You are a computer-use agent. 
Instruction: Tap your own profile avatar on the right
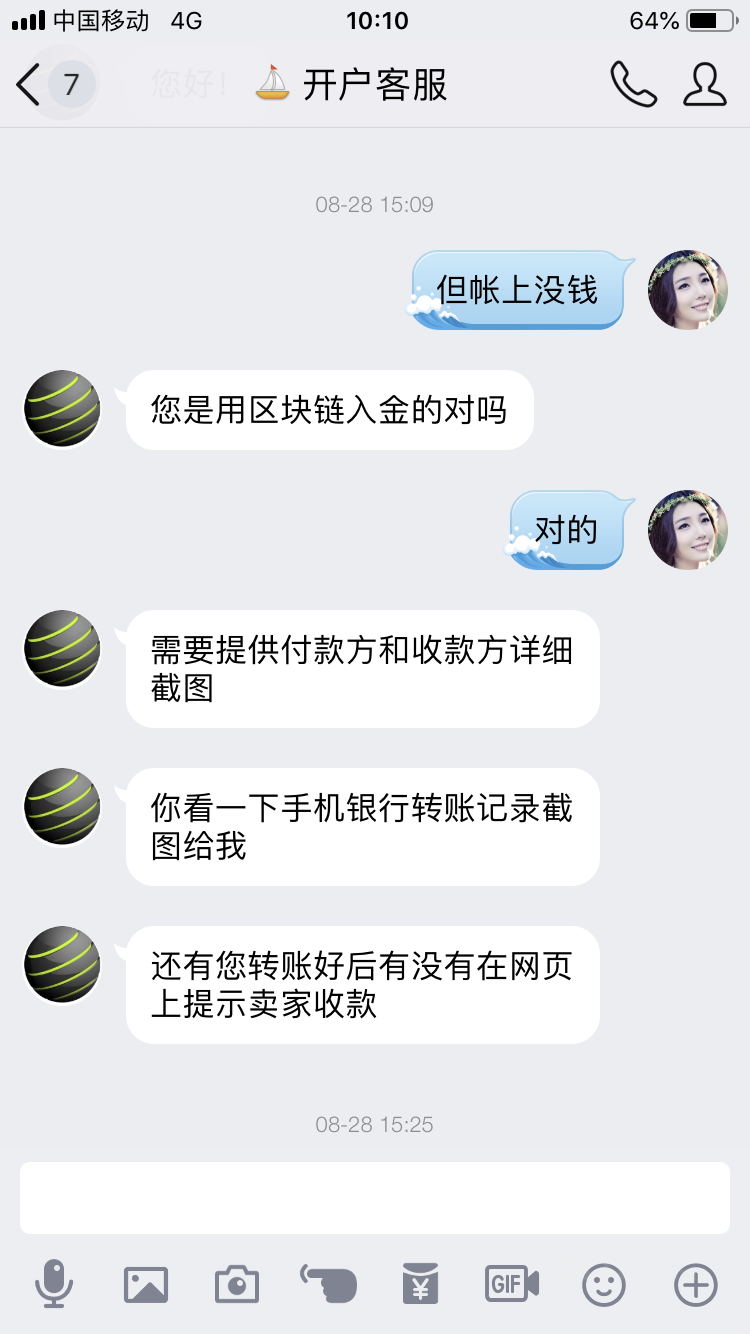pos(687,530)
